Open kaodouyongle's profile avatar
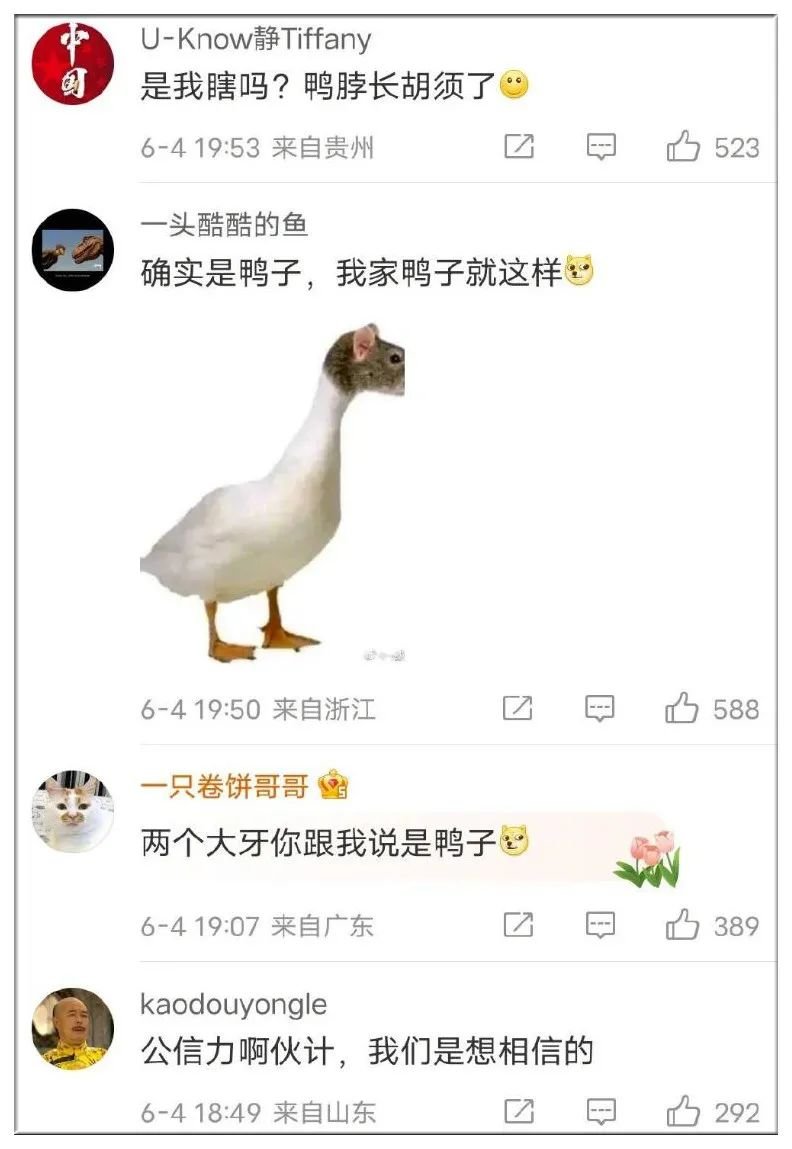The image size is (792, 1149). pyautogui.click(x=73, y=1028)
